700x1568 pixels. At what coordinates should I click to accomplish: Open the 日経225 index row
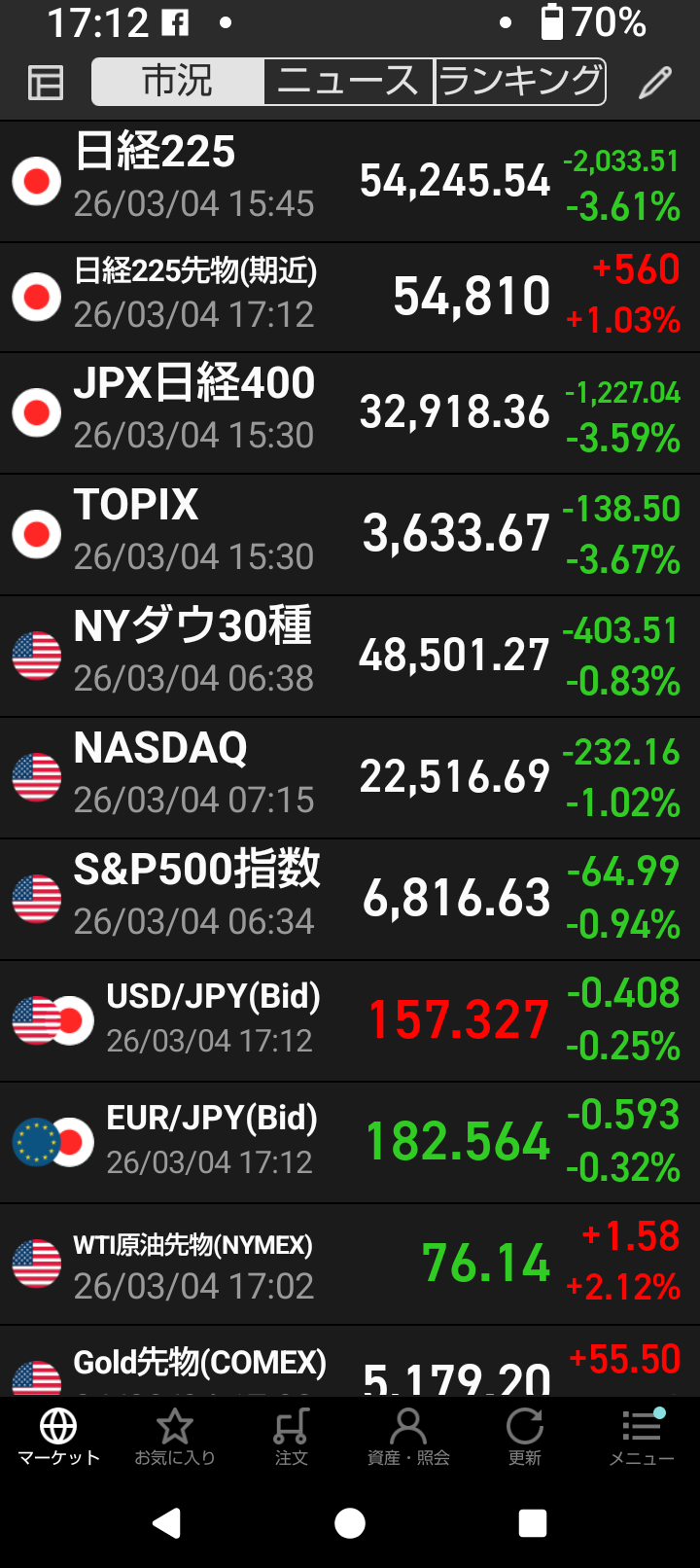[350, 181]
